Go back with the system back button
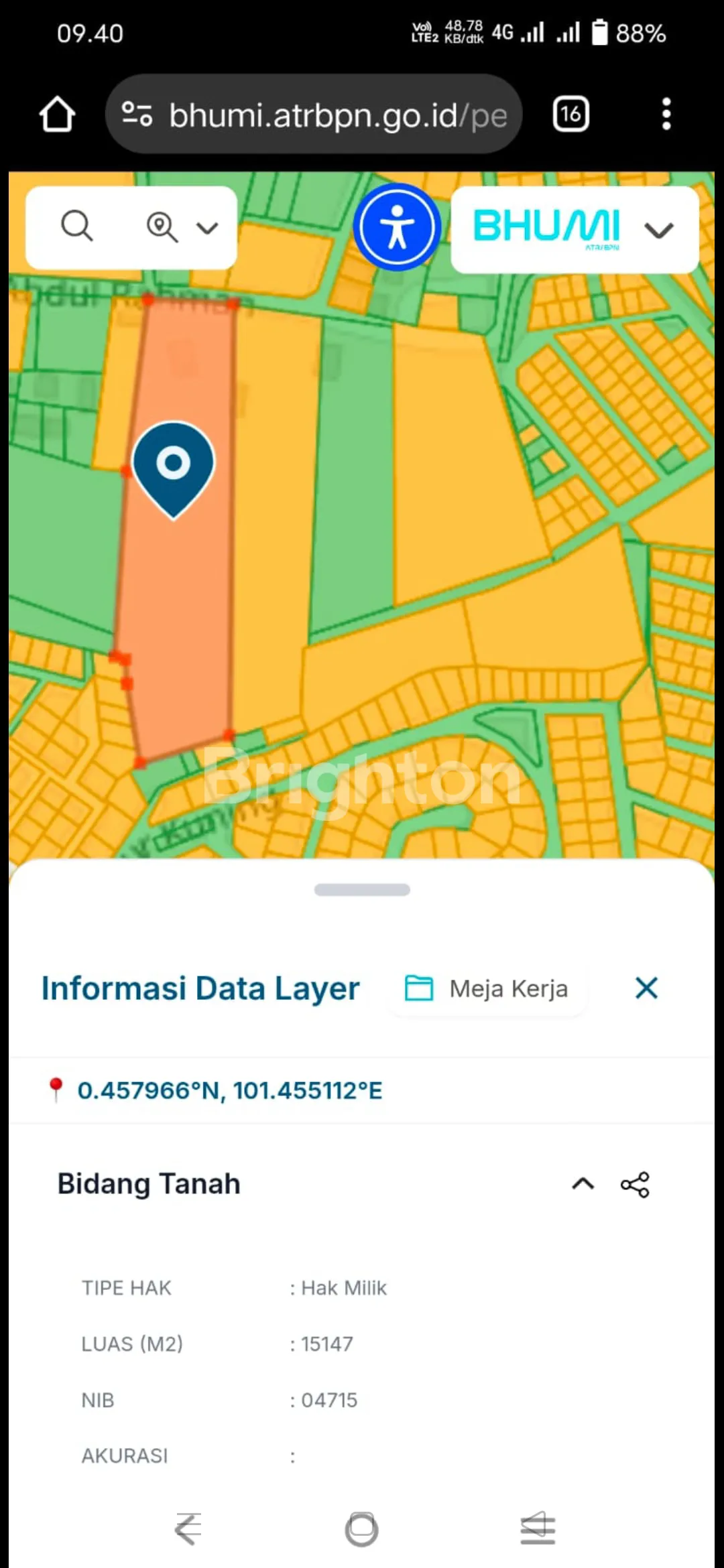Screen dimensions: 724x1568 (x=188, y=1529)
